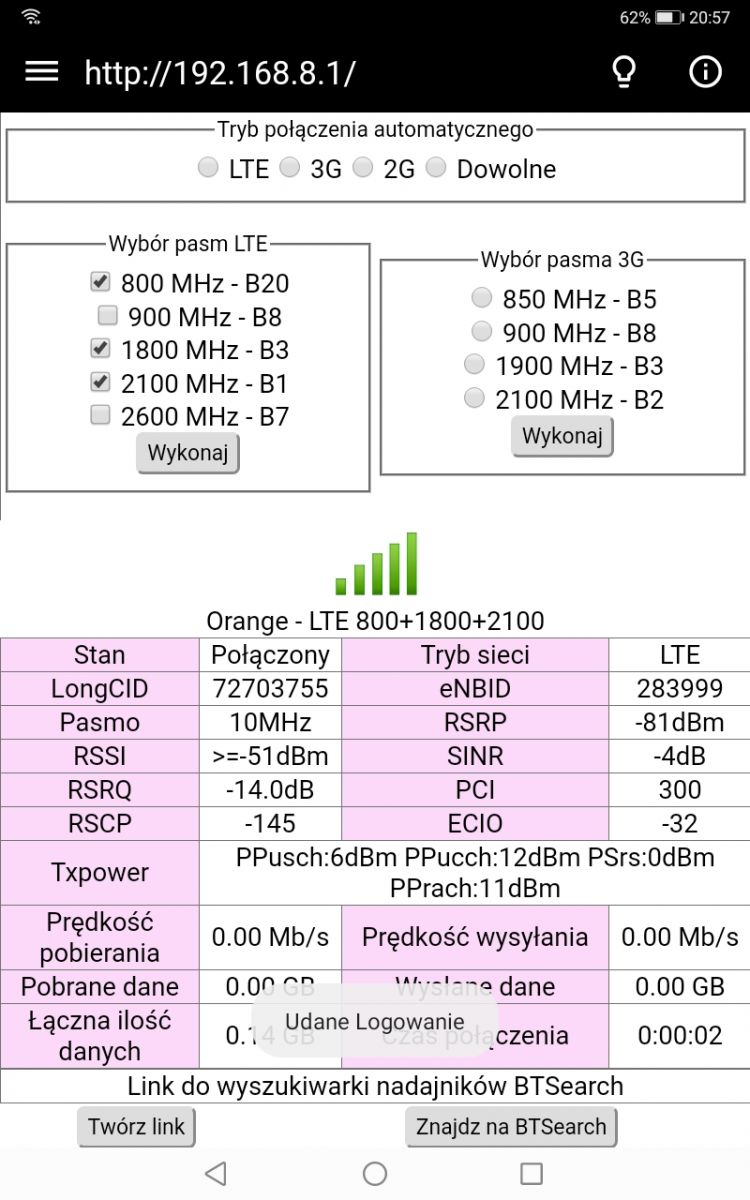Pick 2100 MHz - B2 3G band
Viewport: 750px width, 1200px height.
(475, 399)
